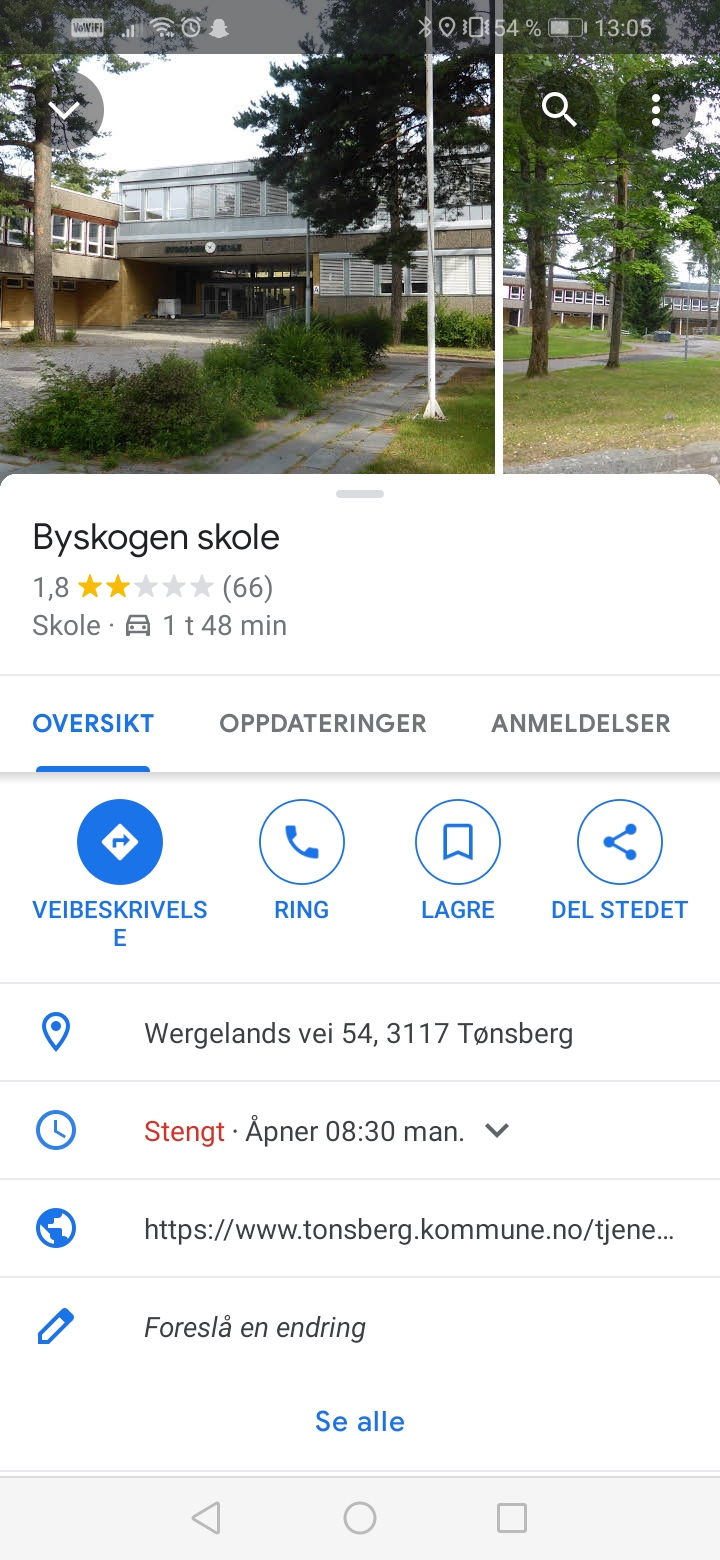Expand the opening hours row
Image resolution: width=720 pixels, height=1560 pixels.
click(360, 1131)
